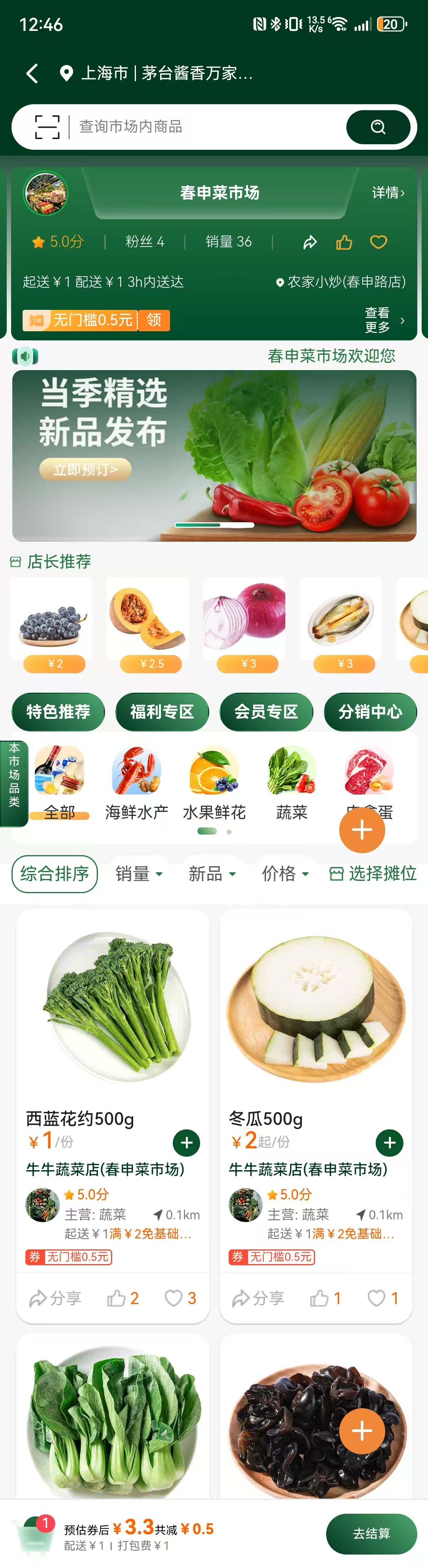The height and width of the screenshot is (1568, 428).
Task: Tap the green search magnifier button
Action: (378, 127)
